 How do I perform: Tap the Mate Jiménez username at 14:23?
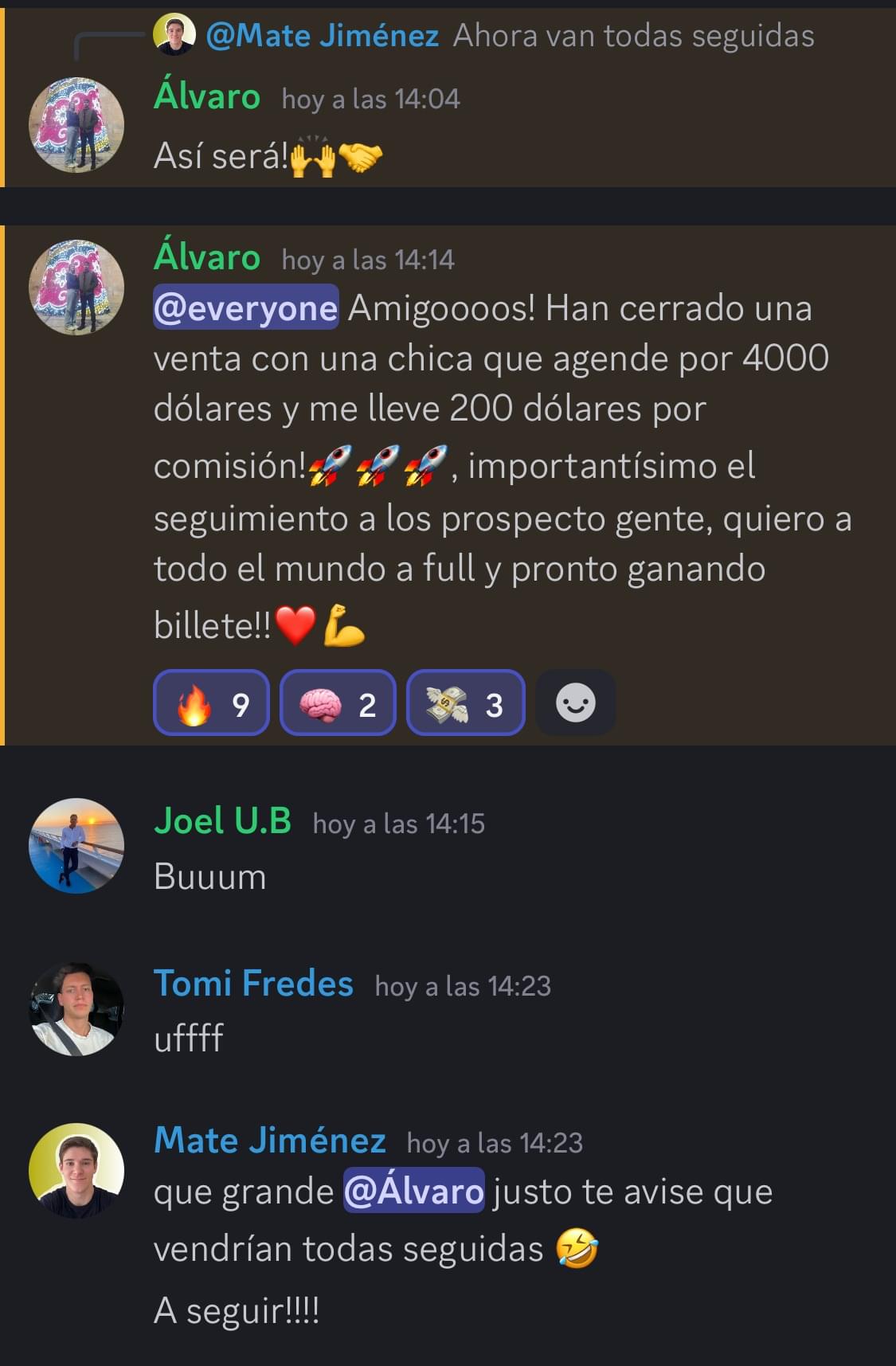coord(270,1140)
